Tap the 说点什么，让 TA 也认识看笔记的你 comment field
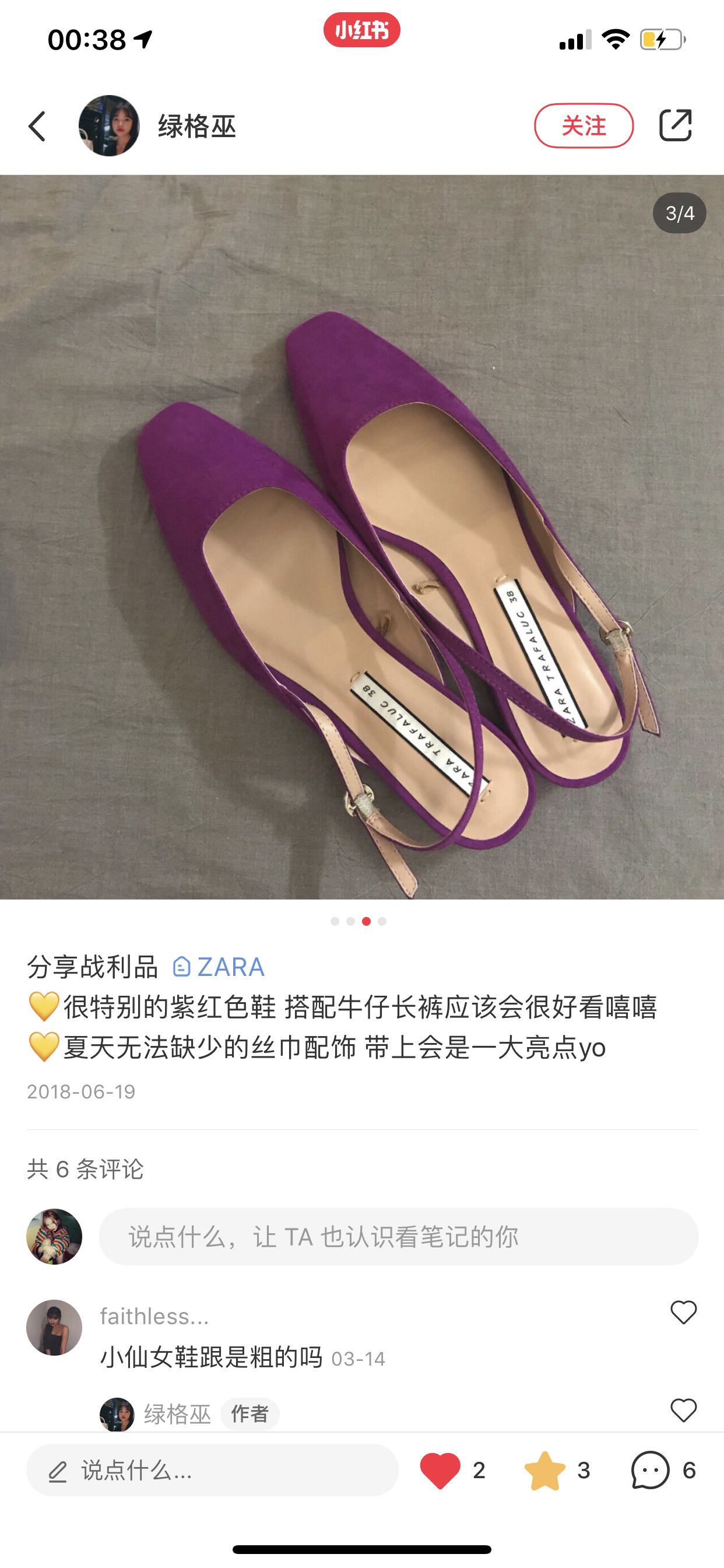 398,1236
